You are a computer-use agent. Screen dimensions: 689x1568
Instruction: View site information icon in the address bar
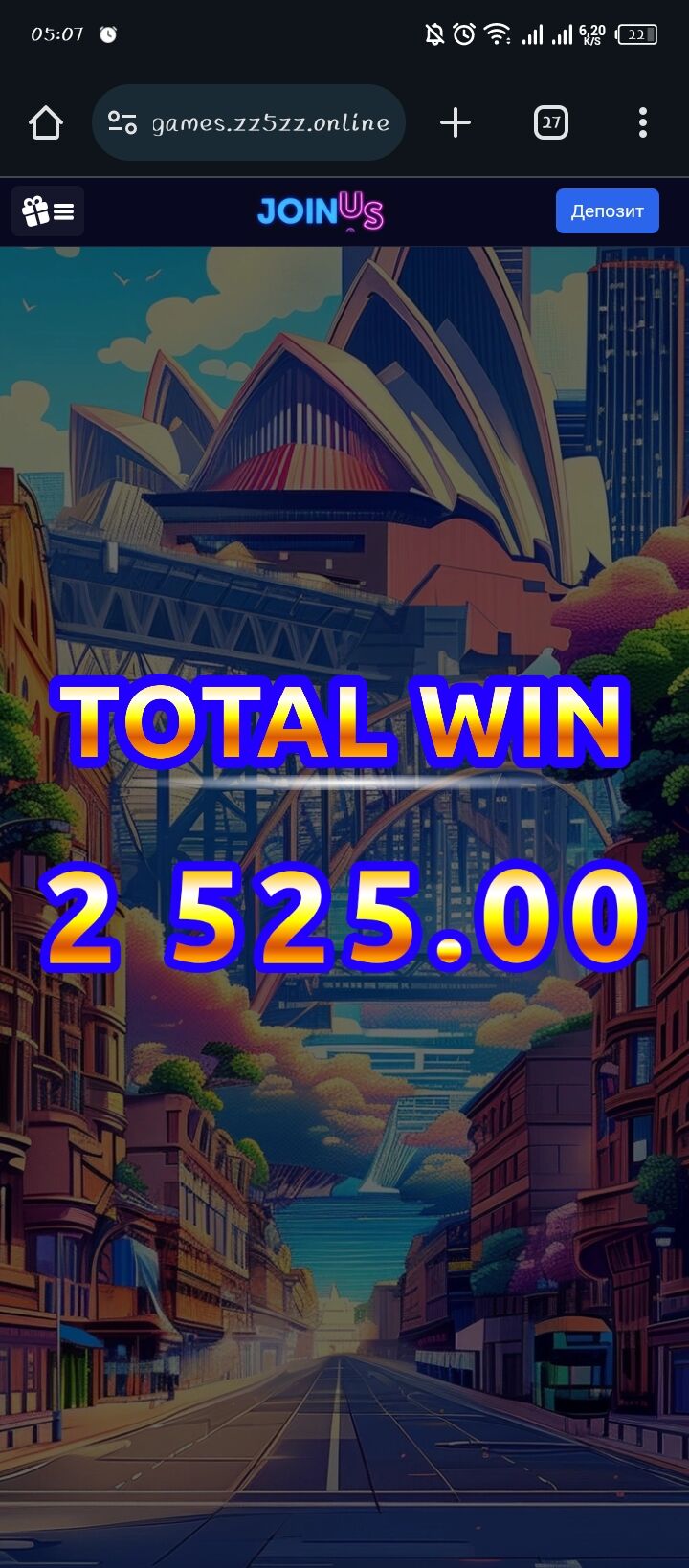pos(122,122)
